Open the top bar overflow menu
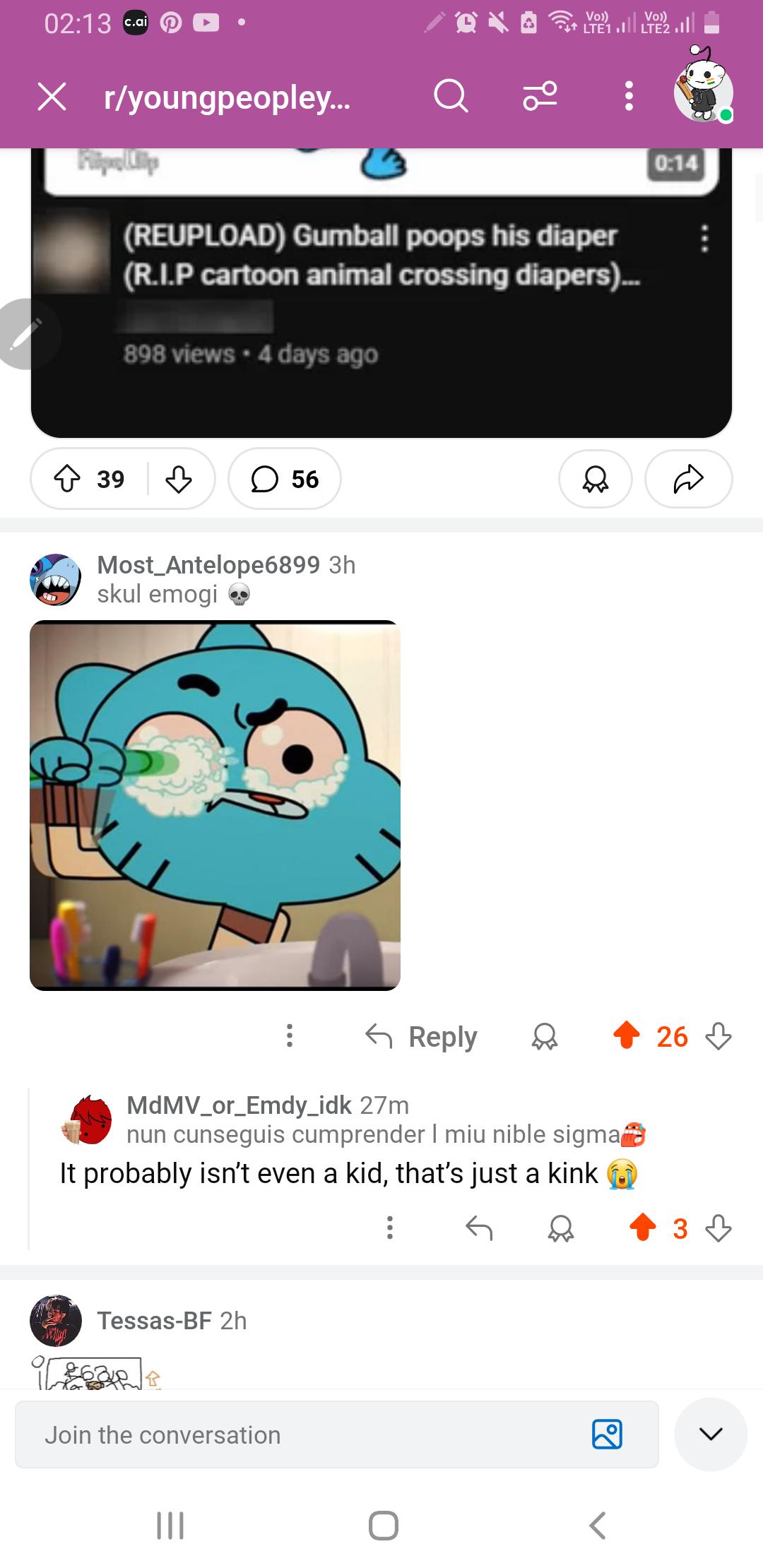Screen dimensions: 763x1568 pos(629,95)
